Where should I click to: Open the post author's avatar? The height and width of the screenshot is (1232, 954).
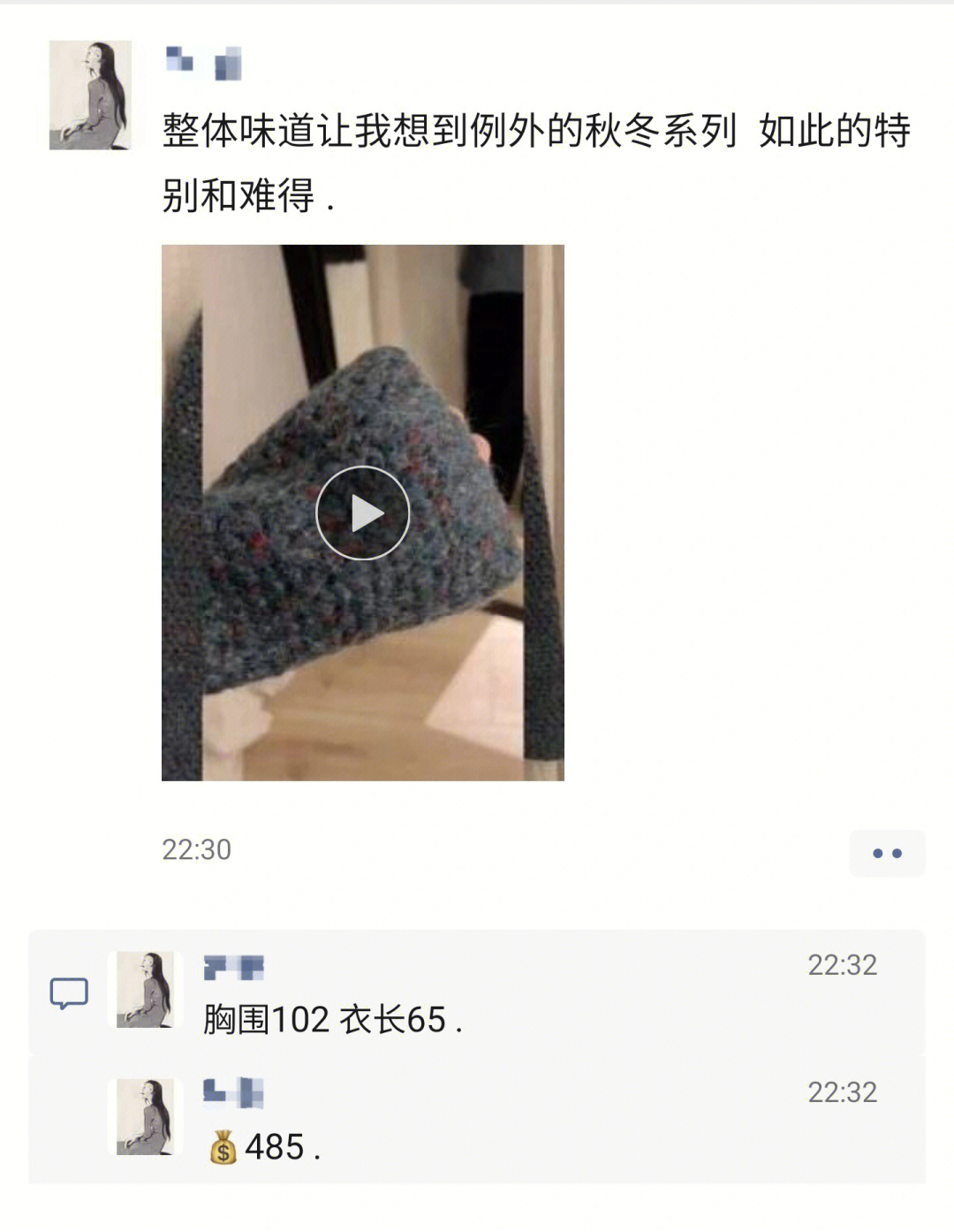[90, 95]
